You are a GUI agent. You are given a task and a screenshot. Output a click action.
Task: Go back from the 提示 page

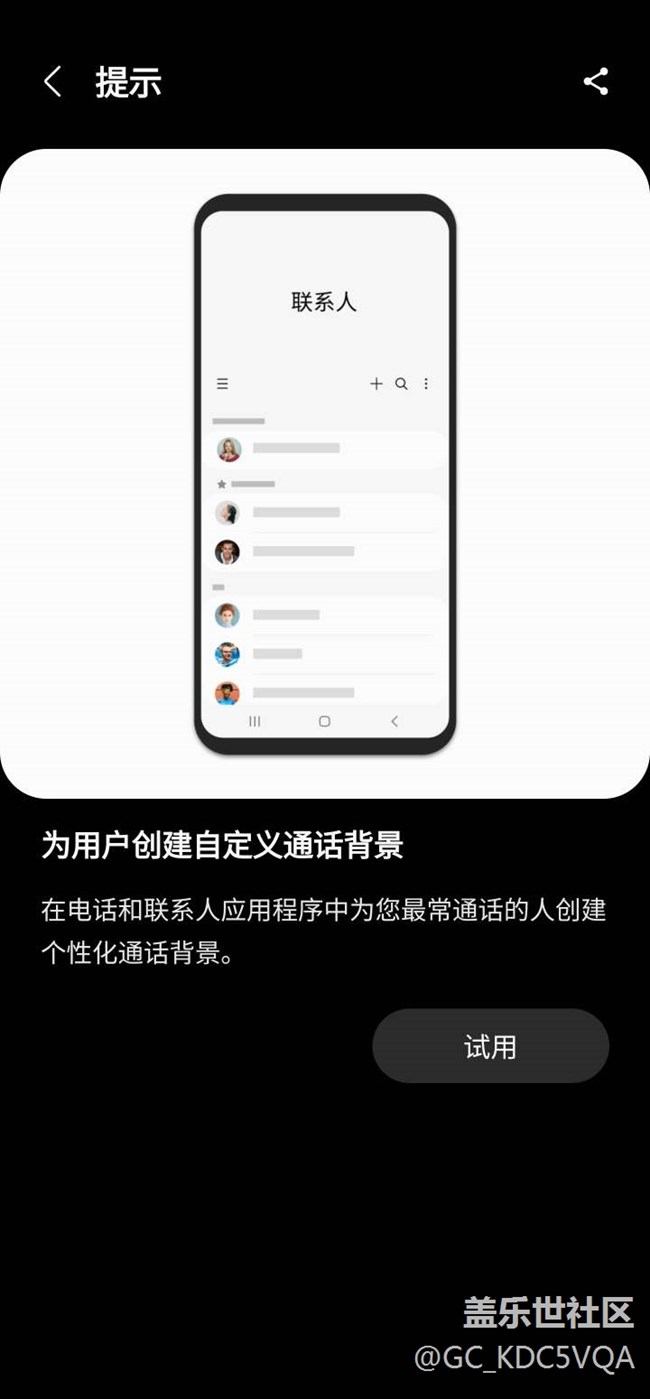point(53,82)
